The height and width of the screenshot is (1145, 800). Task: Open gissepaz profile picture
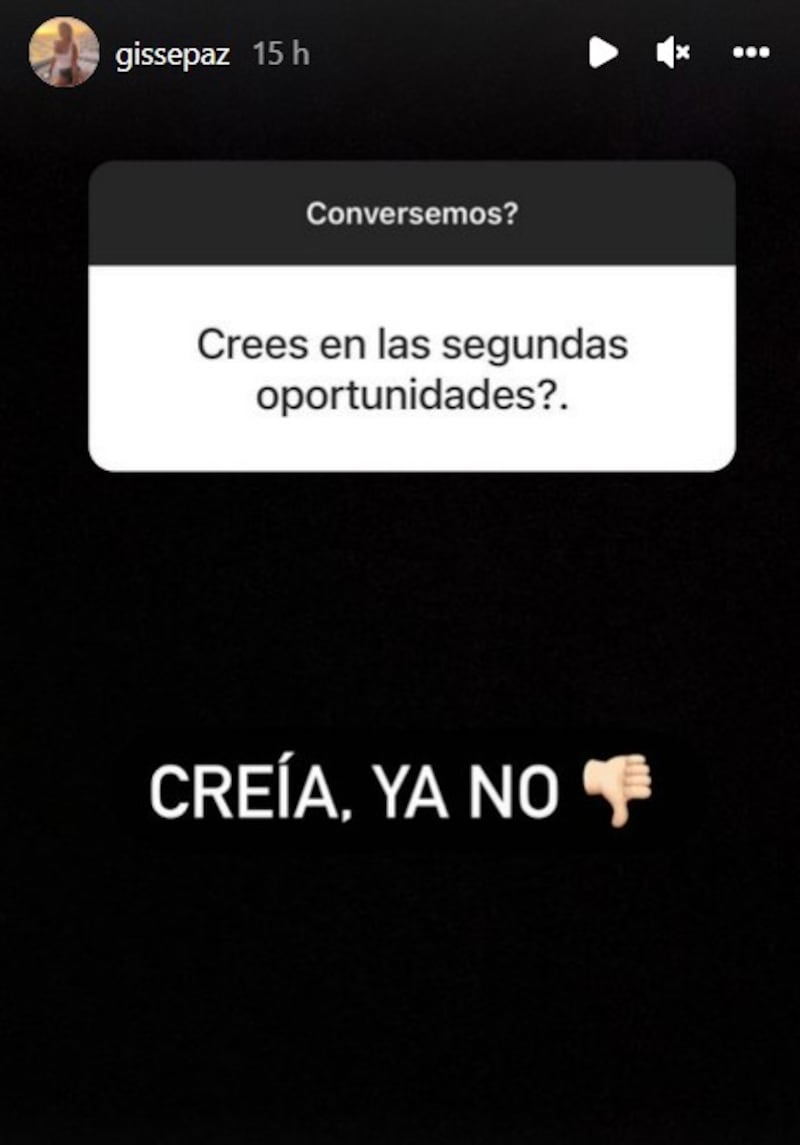coord(64,52)
